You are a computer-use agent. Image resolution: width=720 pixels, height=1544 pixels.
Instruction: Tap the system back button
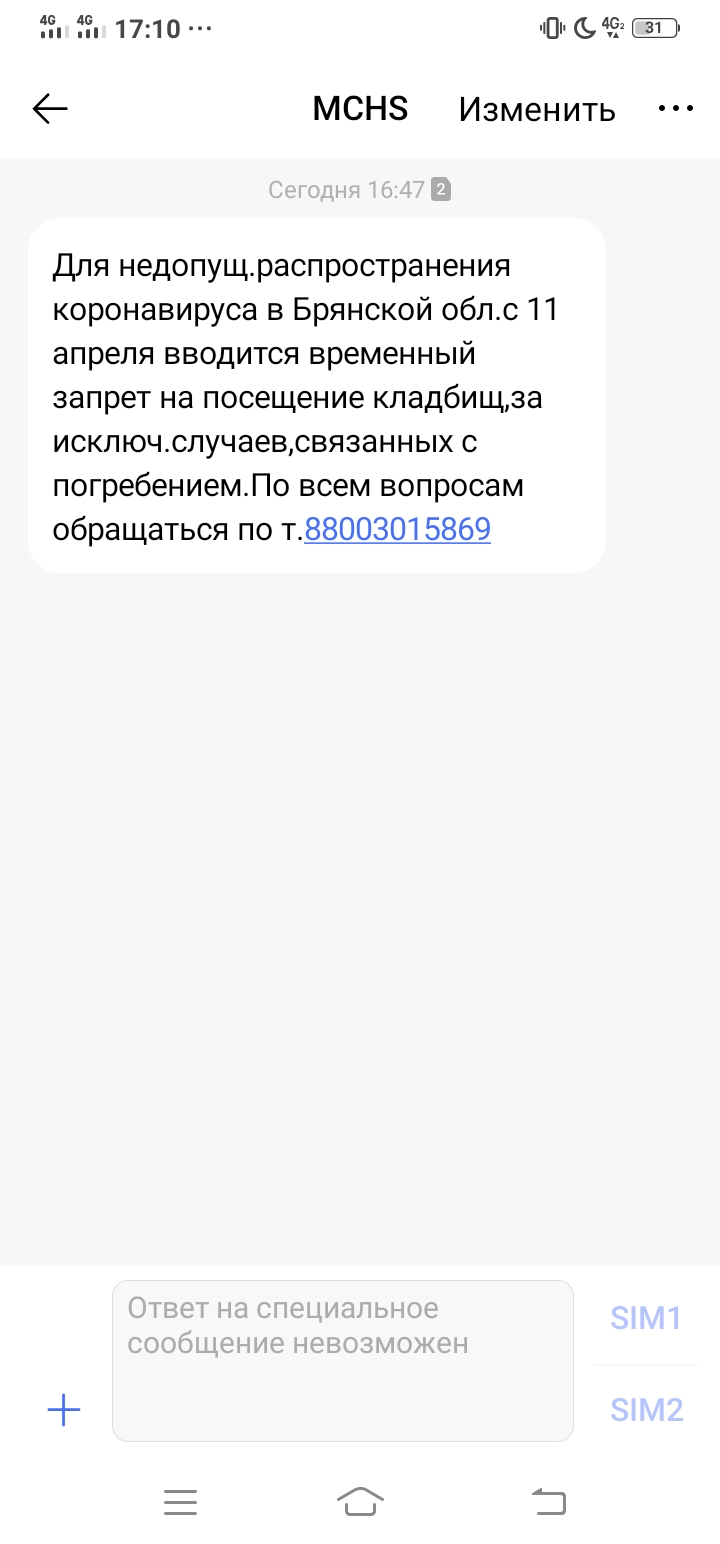coord(548,1501)
